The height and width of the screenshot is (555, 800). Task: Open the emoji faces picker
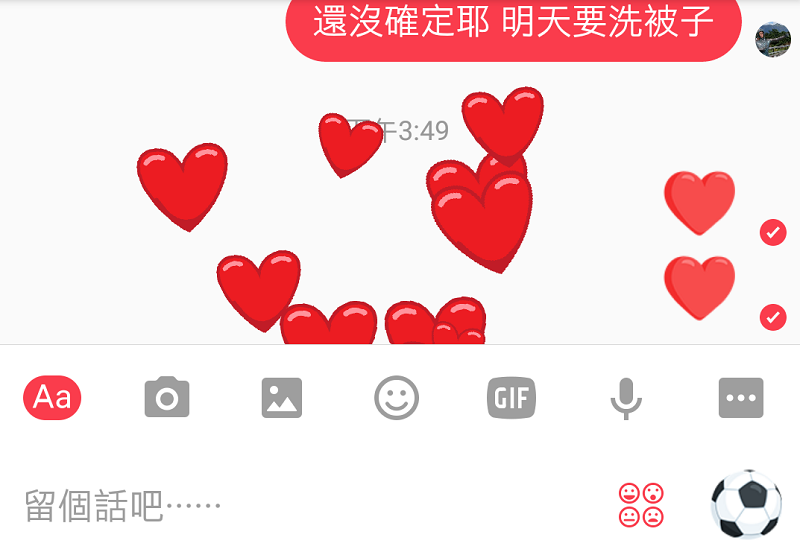click(641, 505)
